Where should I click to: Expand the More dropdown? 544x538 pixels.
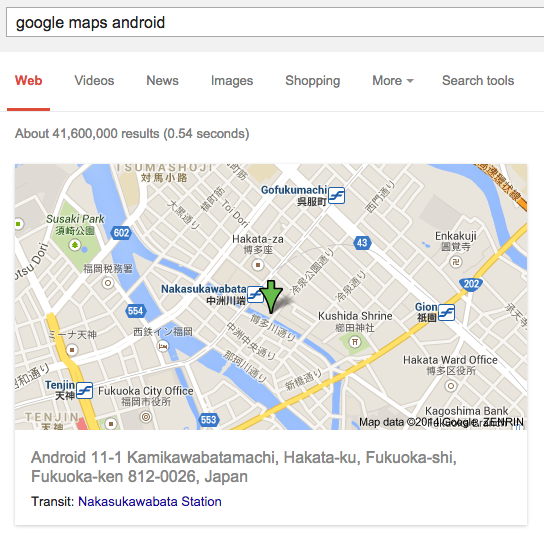(393, 80)
